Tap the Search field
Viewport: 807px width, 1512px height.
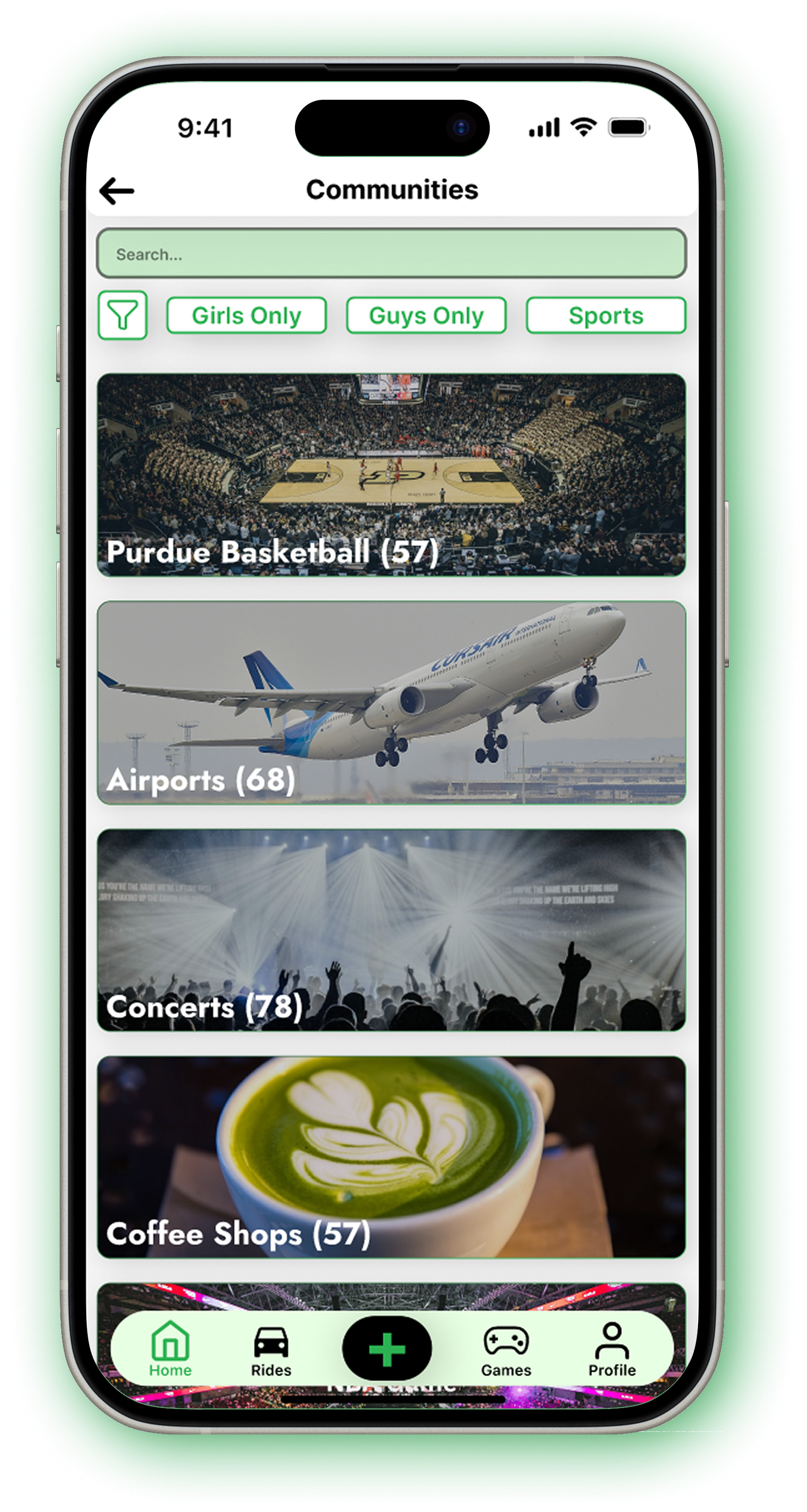click(x=391, y=253)
